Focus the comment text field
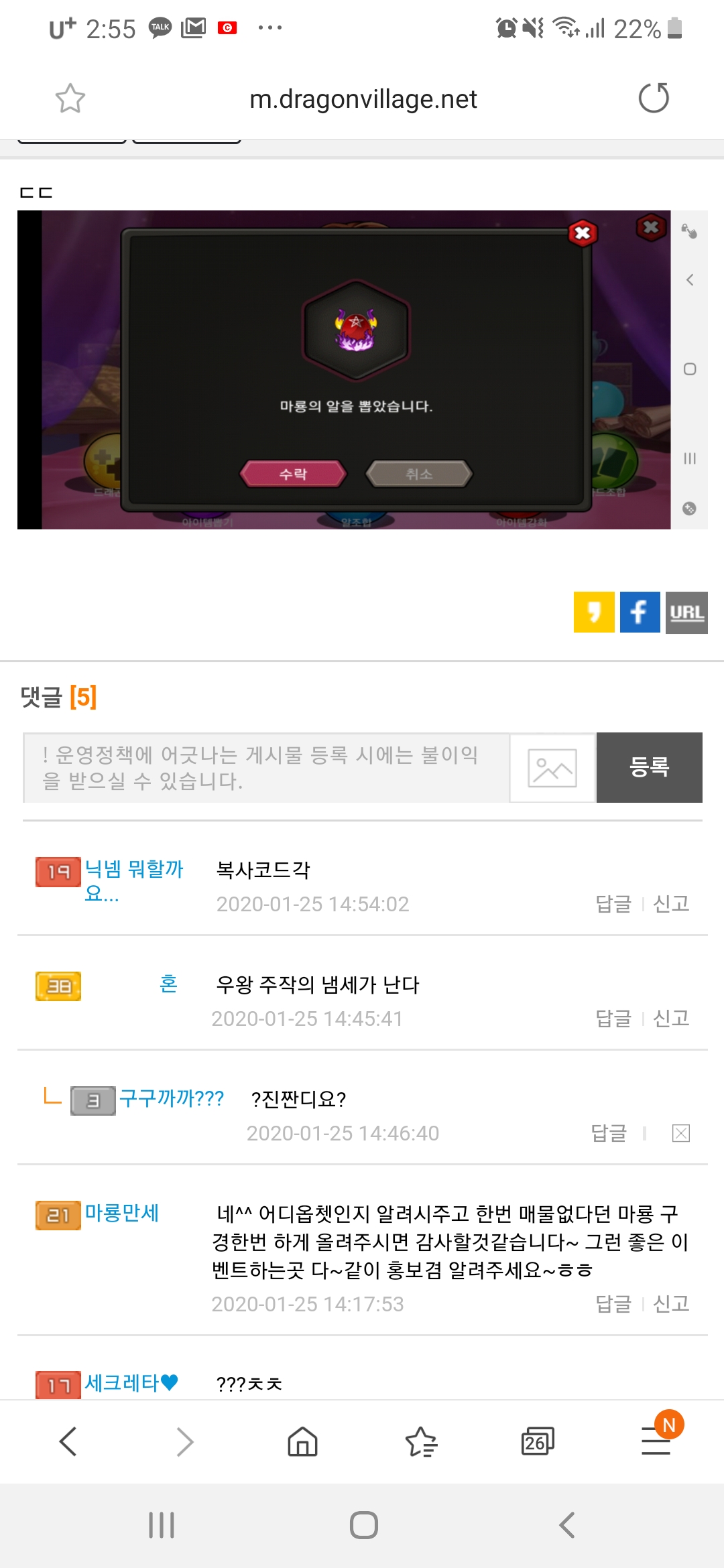The image size is (724, 1568). (266, 767)
